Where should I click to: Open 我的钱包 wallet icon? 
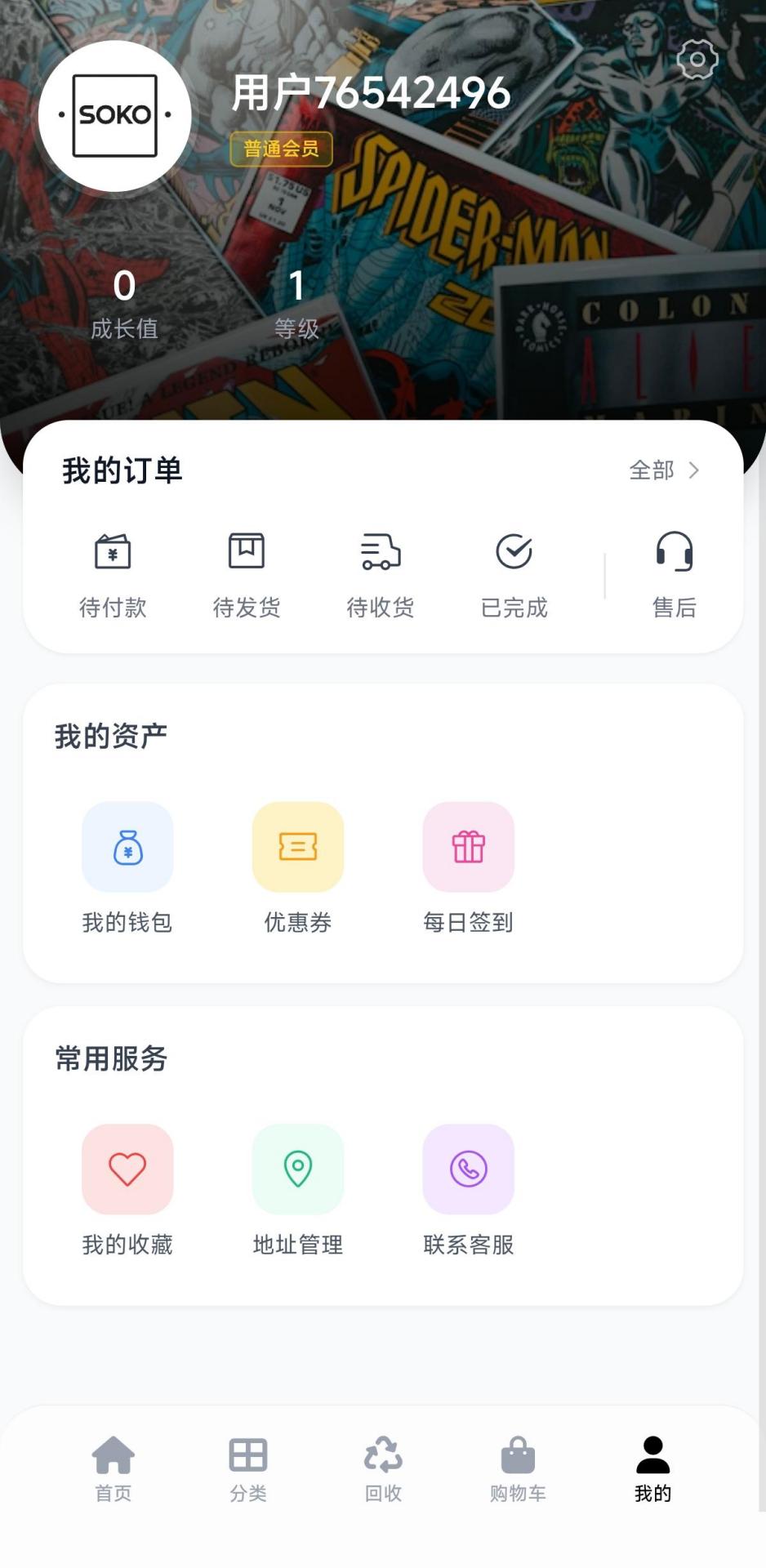[x=127, y=846]
